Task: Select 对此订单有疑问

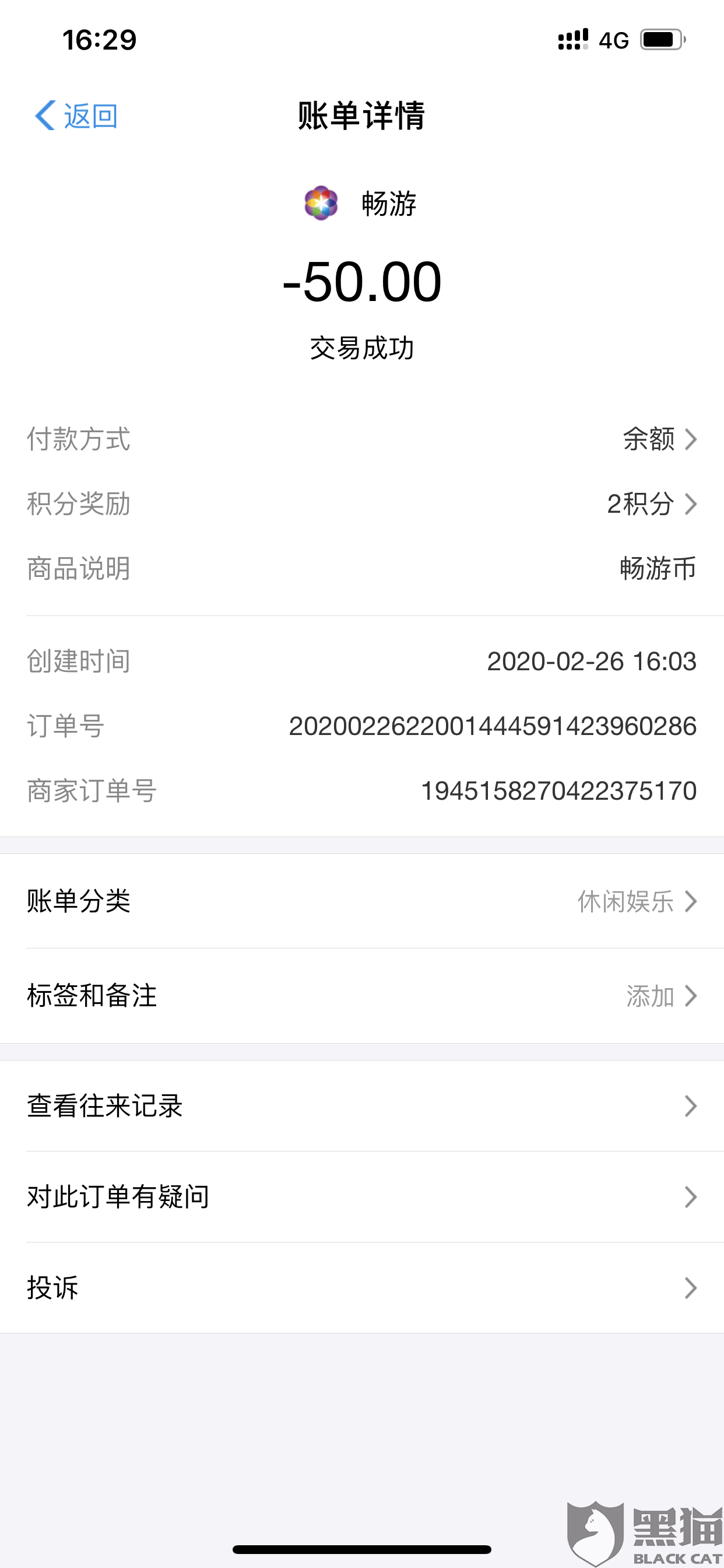Action: [x=361, y=1196]
